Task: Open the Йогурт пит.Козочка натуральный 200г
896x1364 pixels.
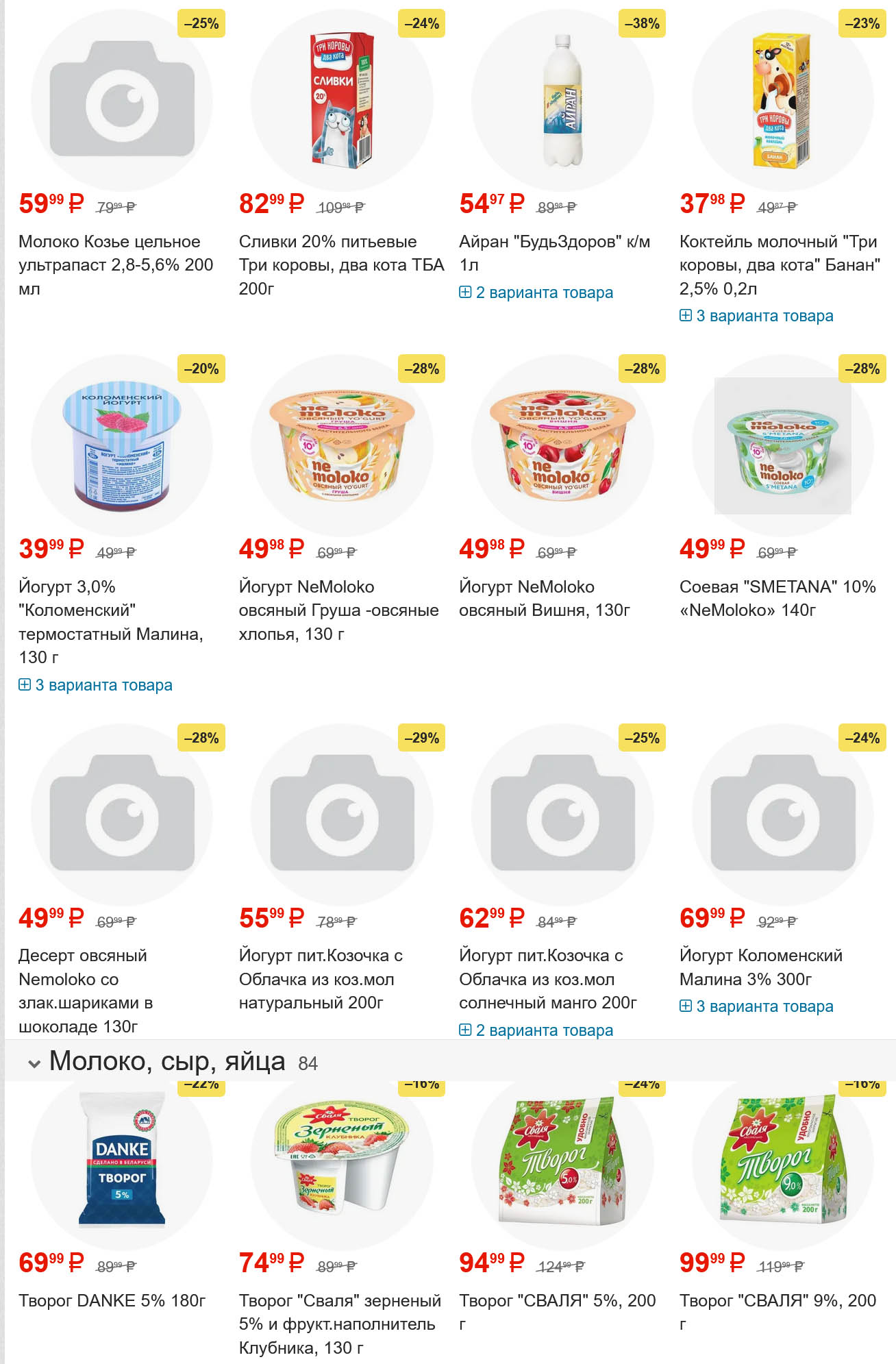Action: 321,979
